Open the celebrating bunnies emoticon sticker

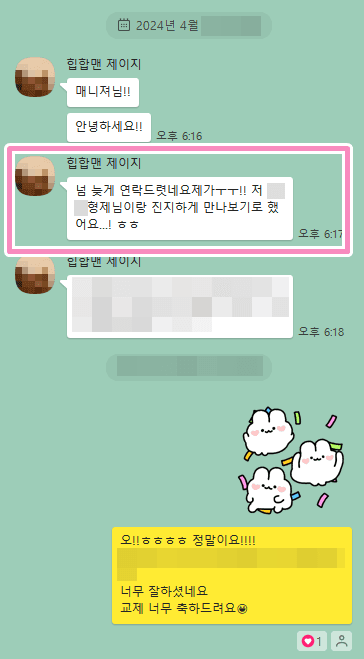[x=292, y=461]
